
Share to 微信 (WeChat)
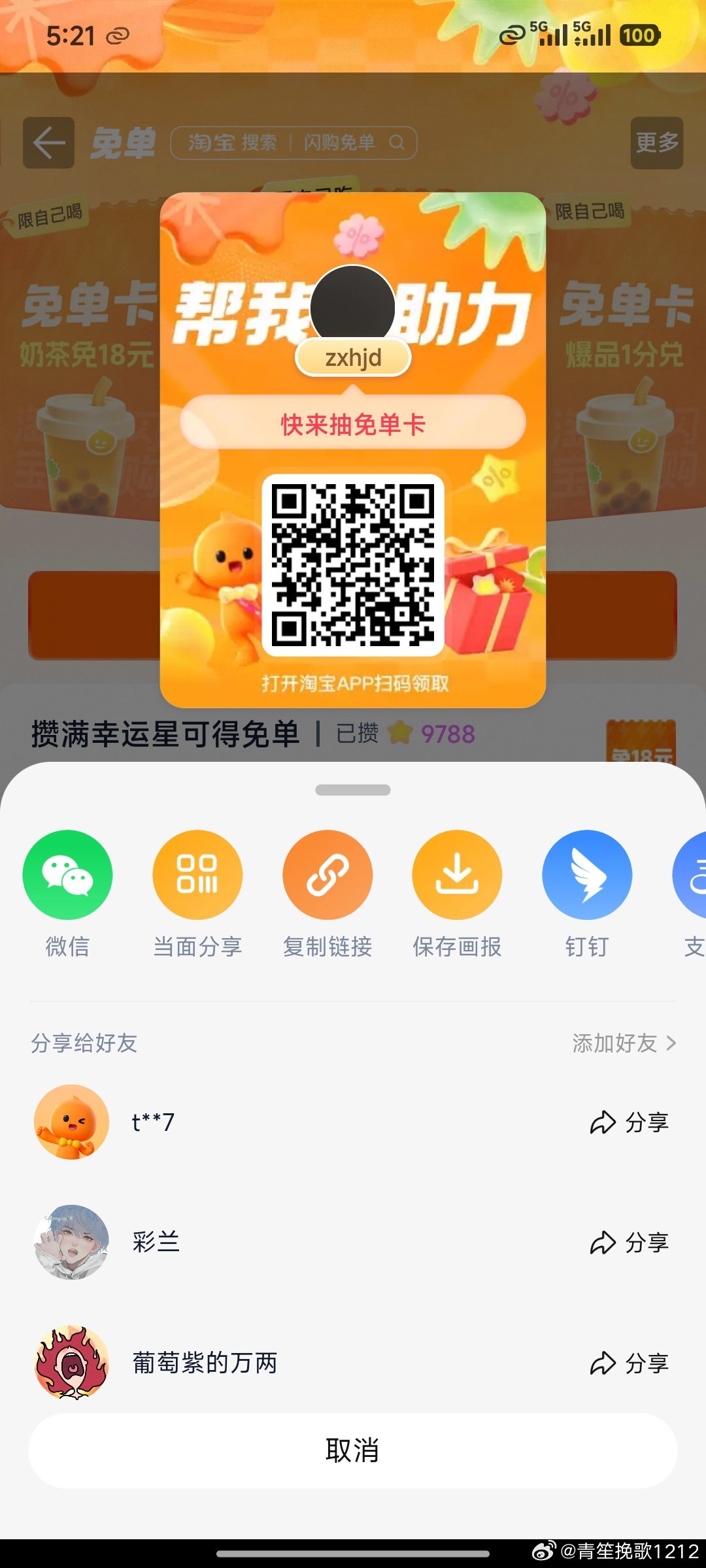(67, 875)
